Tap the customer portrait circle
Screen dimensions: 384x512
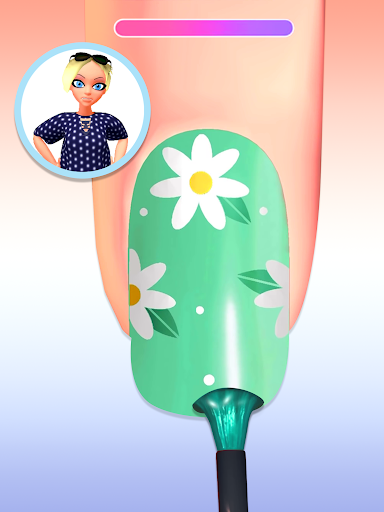pos(83,110)
